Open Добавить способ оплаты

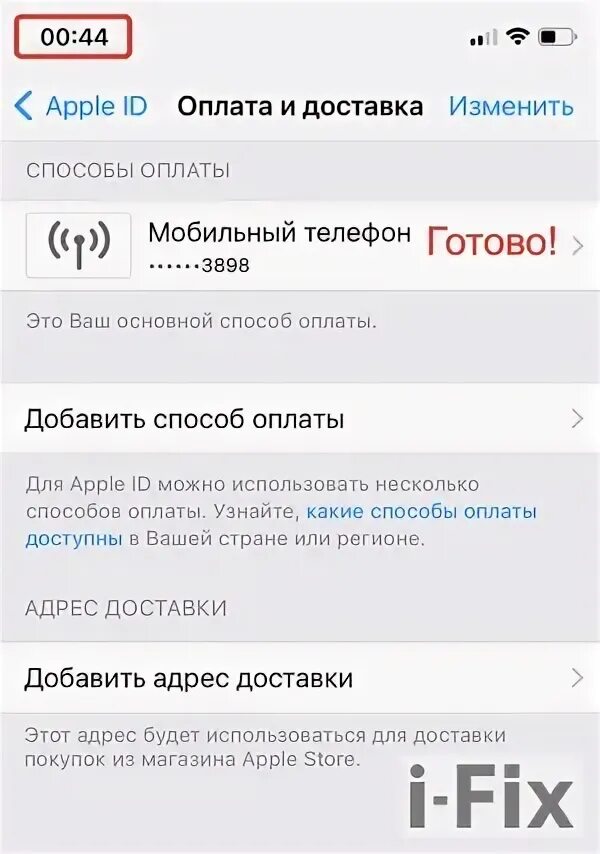coord(300,419)
